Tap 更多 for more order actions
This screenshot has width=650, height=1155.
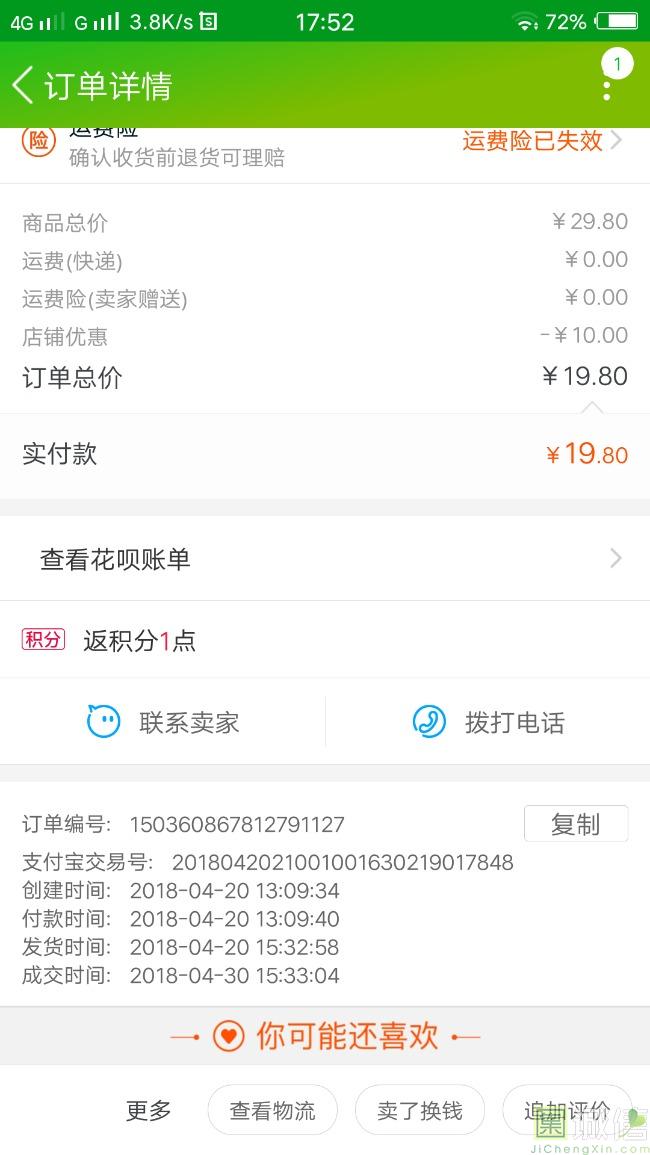(149, 1110)
